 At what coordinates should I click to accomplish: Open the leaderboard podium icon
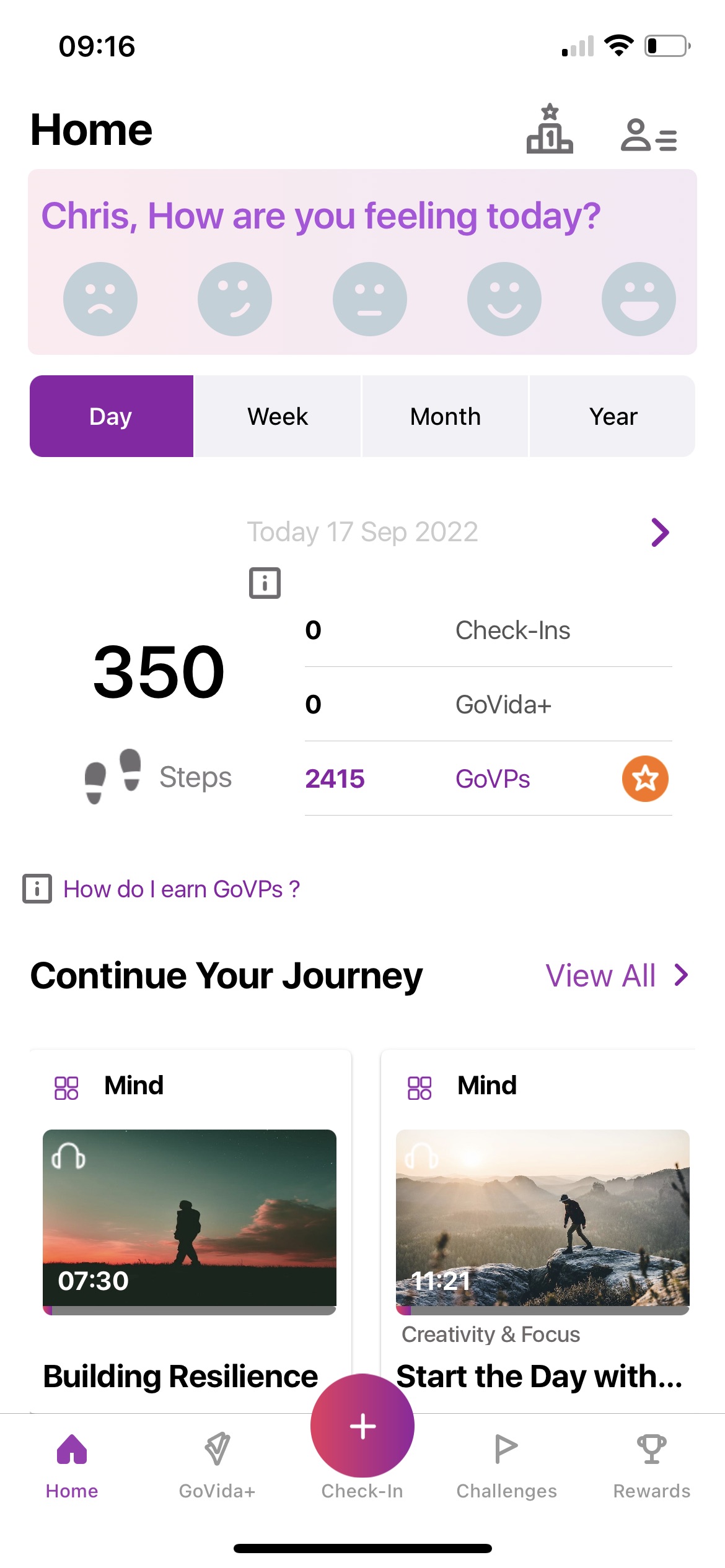pyautogui.click(x=549, y=129)
